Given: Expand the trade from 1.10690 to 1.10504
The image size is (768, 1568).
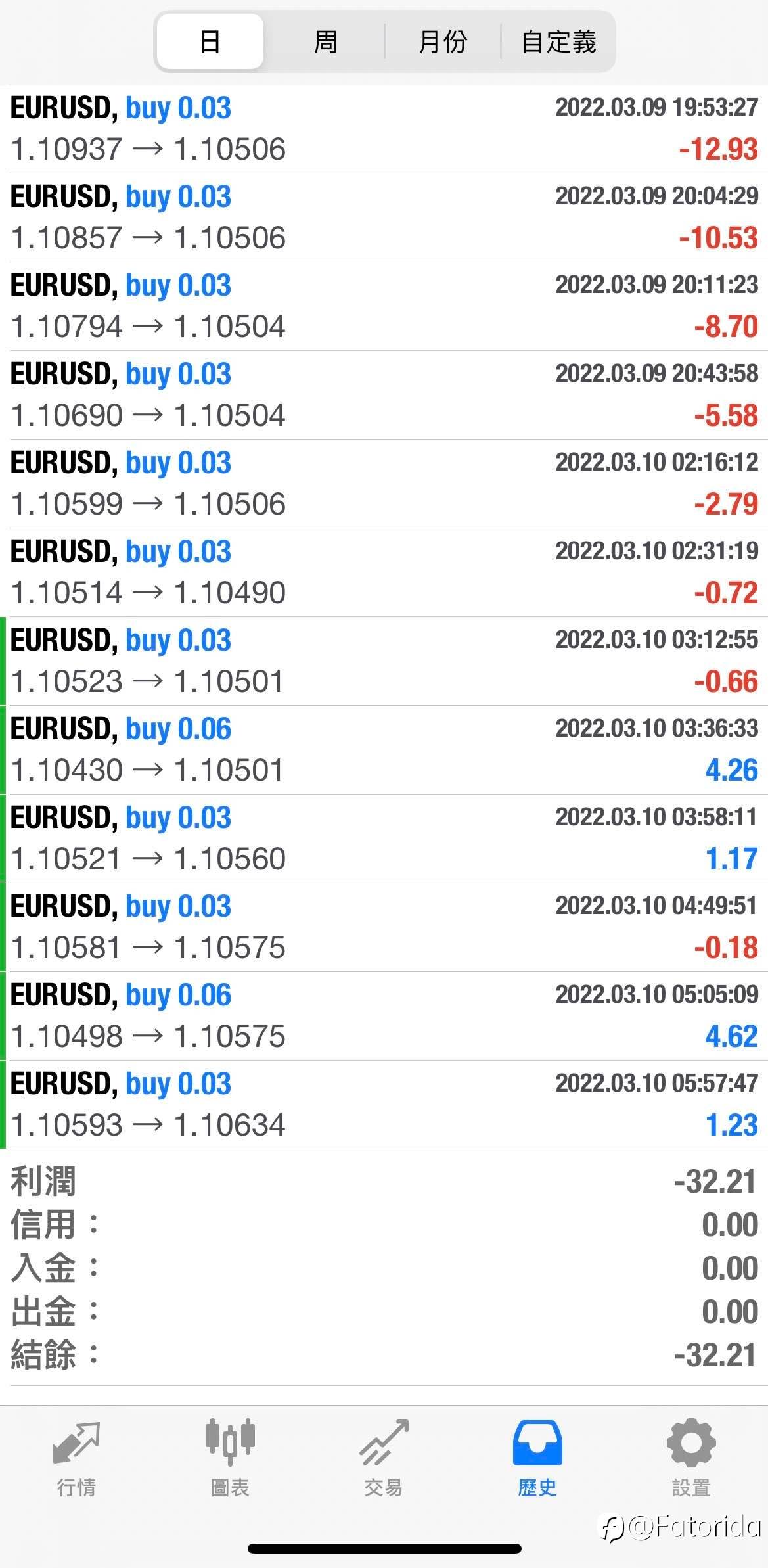Looking at the screenshot, I should coord(384,395).
